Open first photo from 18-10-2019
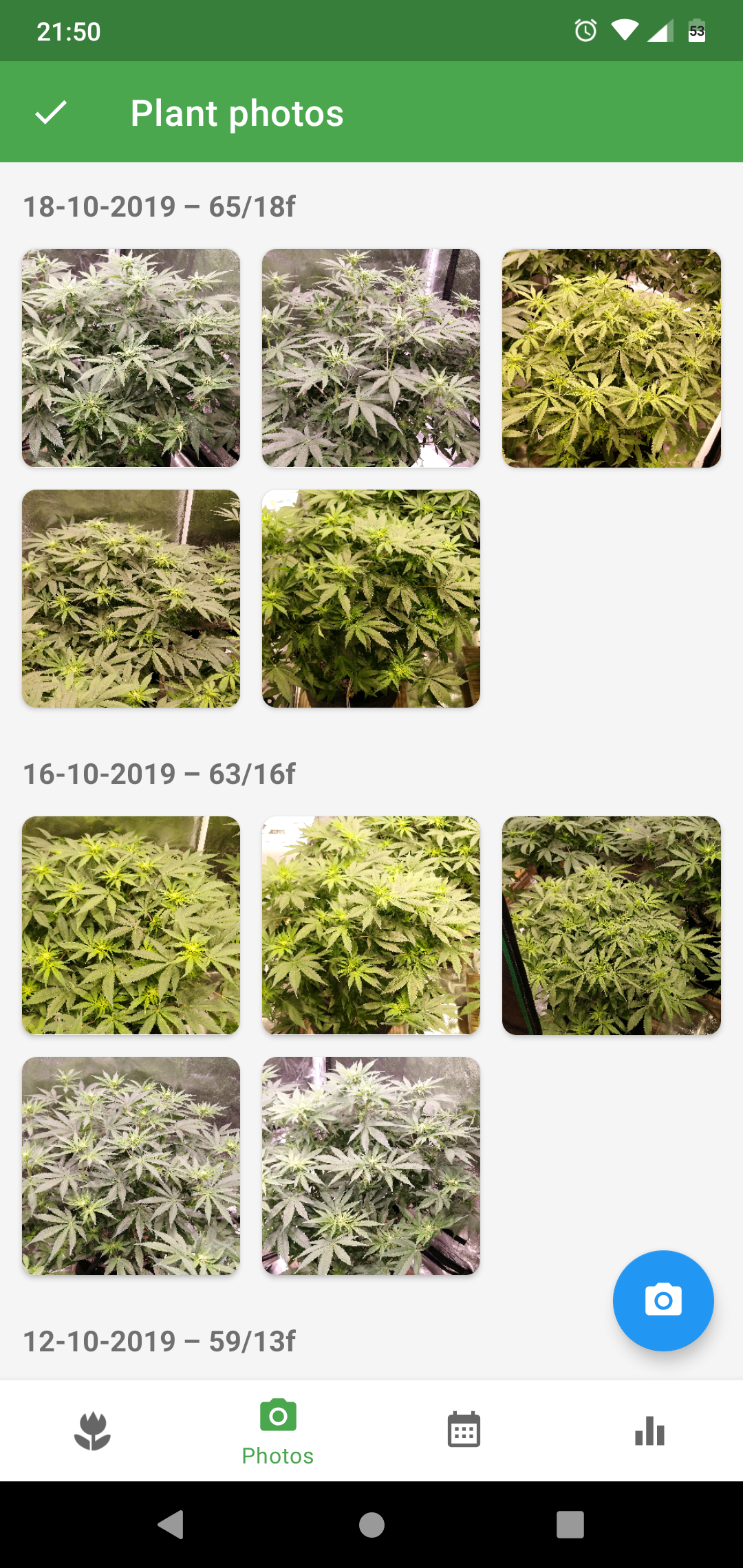Image resolution: width=743 pixels, height=1568 pixels. (x=131, y=358)
